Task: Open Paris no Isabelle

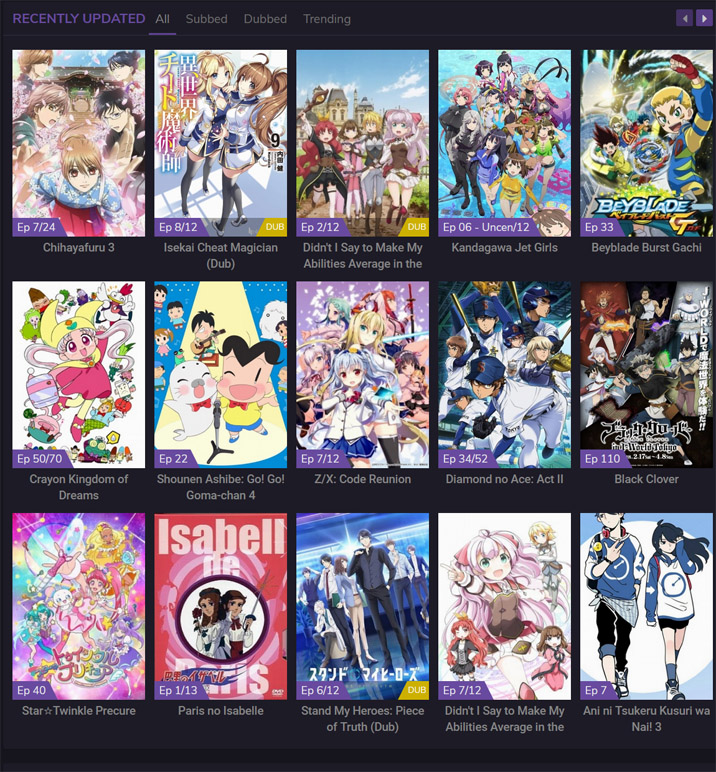Action: click(220, 605)
